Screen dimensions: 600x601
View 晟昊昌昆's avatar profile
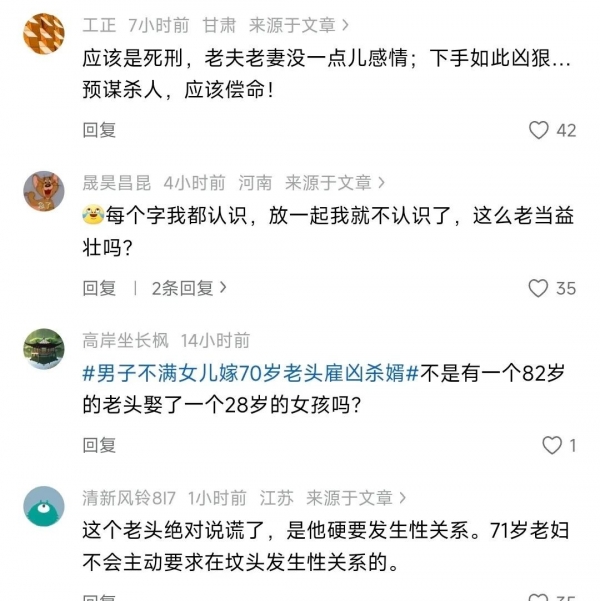point(44,192)
